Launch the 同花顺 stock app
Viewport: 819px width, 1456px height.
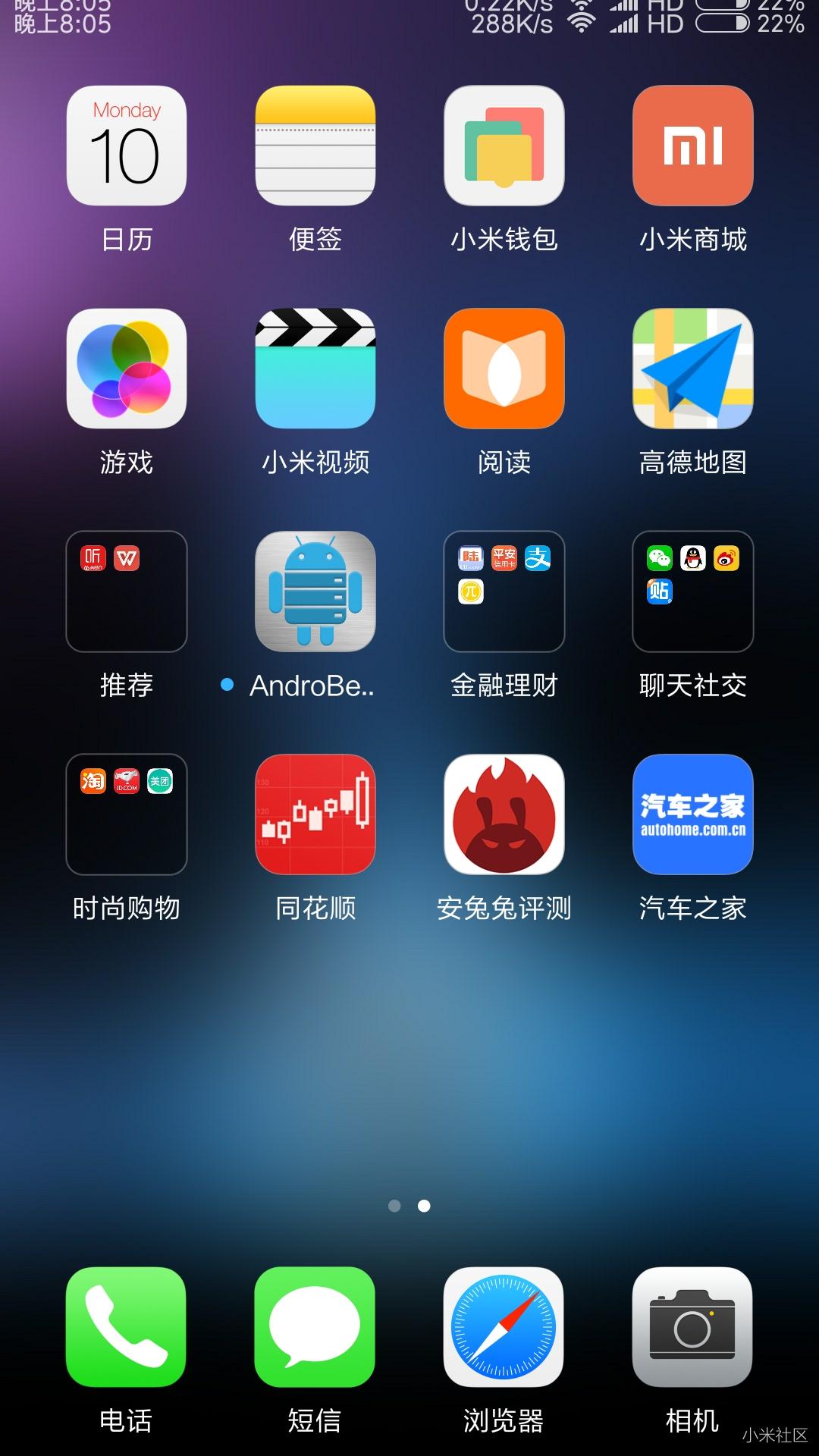[315, 814]
